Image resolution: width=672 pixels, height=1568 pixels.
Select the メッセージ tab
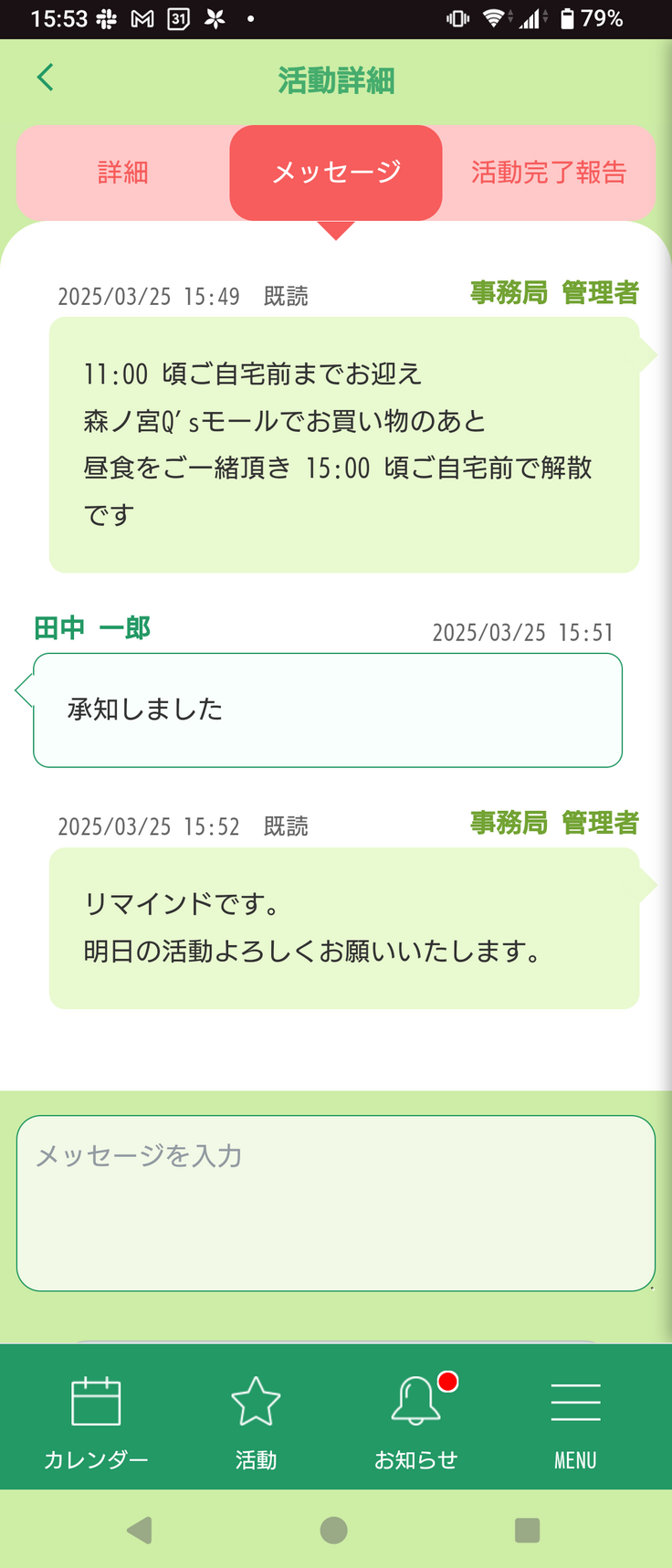pyautogui.click(x=336, y=173)
